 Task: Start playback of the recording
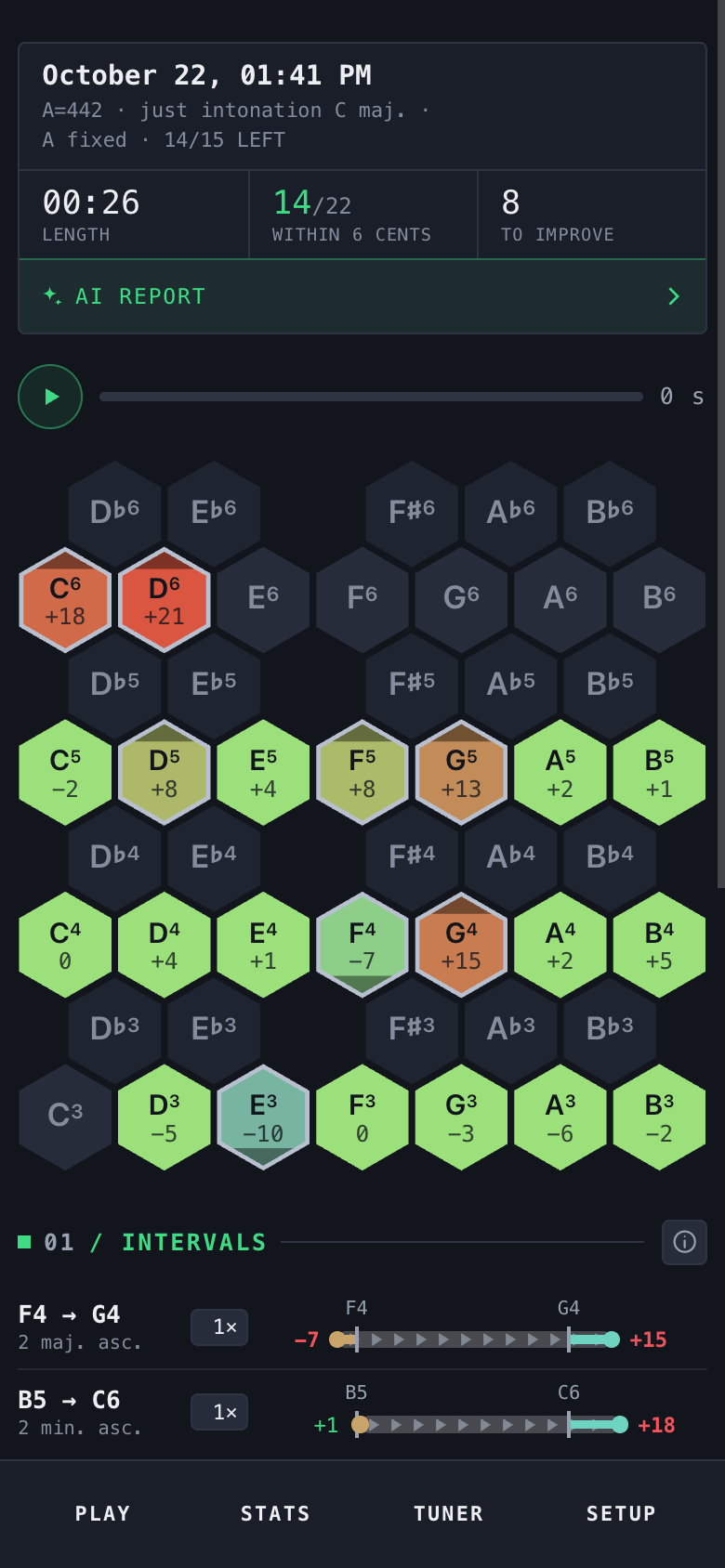click(x=50, y=397)
